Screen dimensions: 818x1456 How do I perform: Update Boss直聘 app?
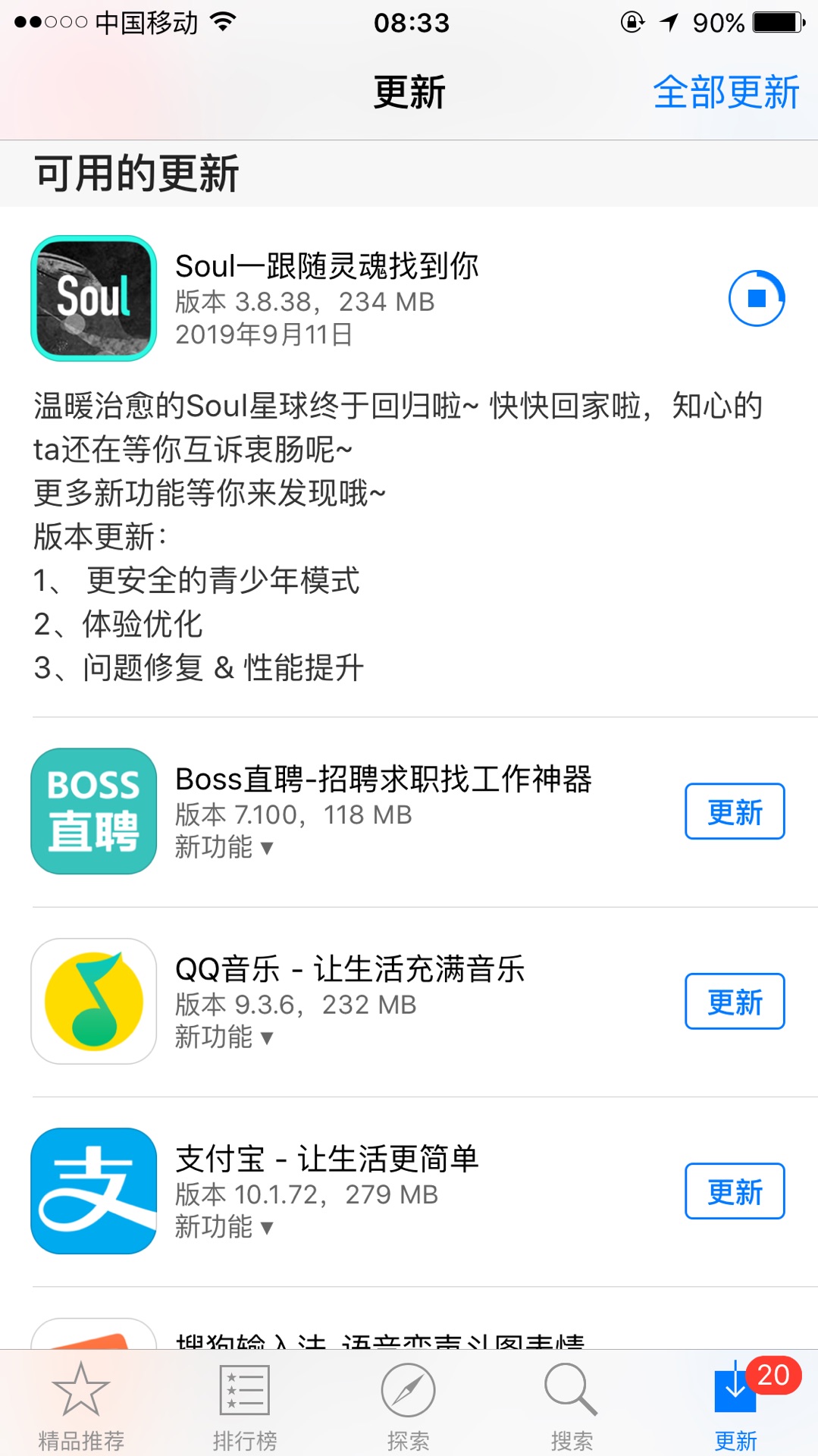coord(735,811)
